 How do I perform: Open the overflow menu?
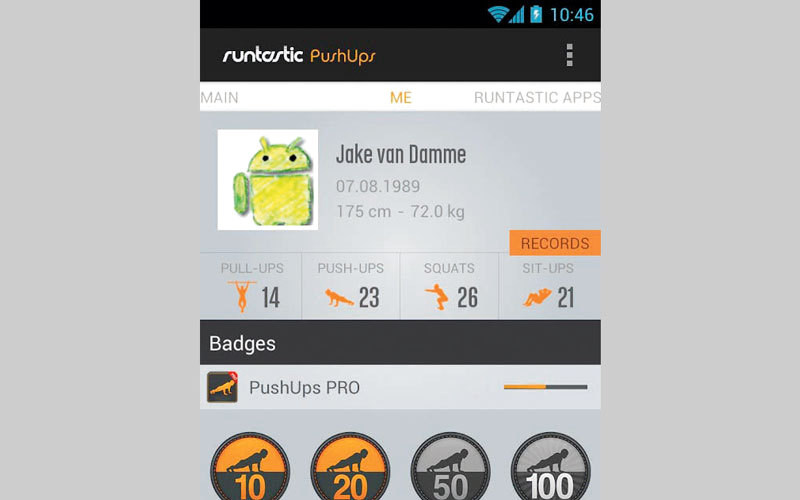click(570, 55)
